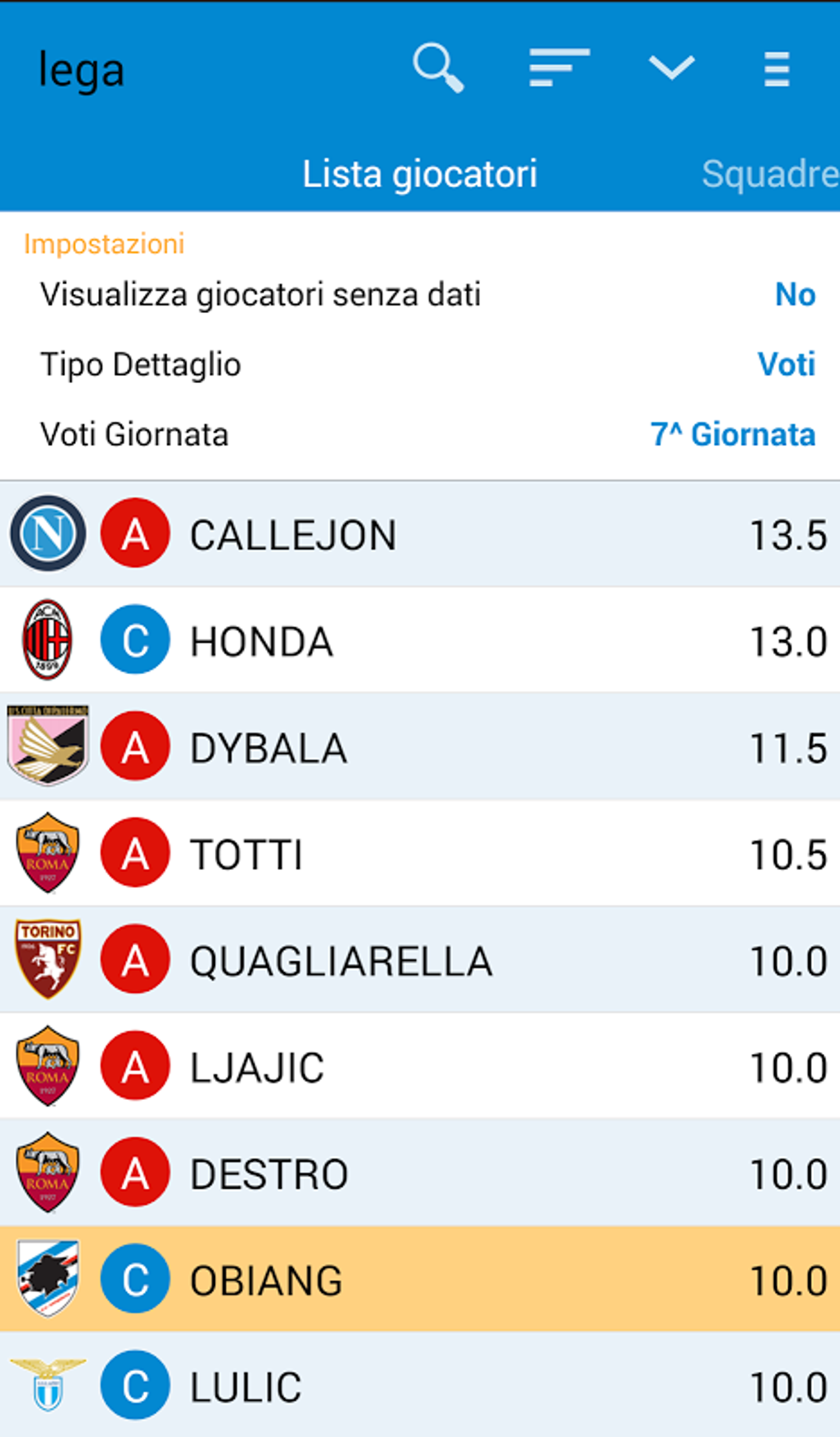Open the Voti Giornata selector showing 7^ Giornata
Image resolution: width=840 pixels, height=1437 pixels.
[732, 434]
